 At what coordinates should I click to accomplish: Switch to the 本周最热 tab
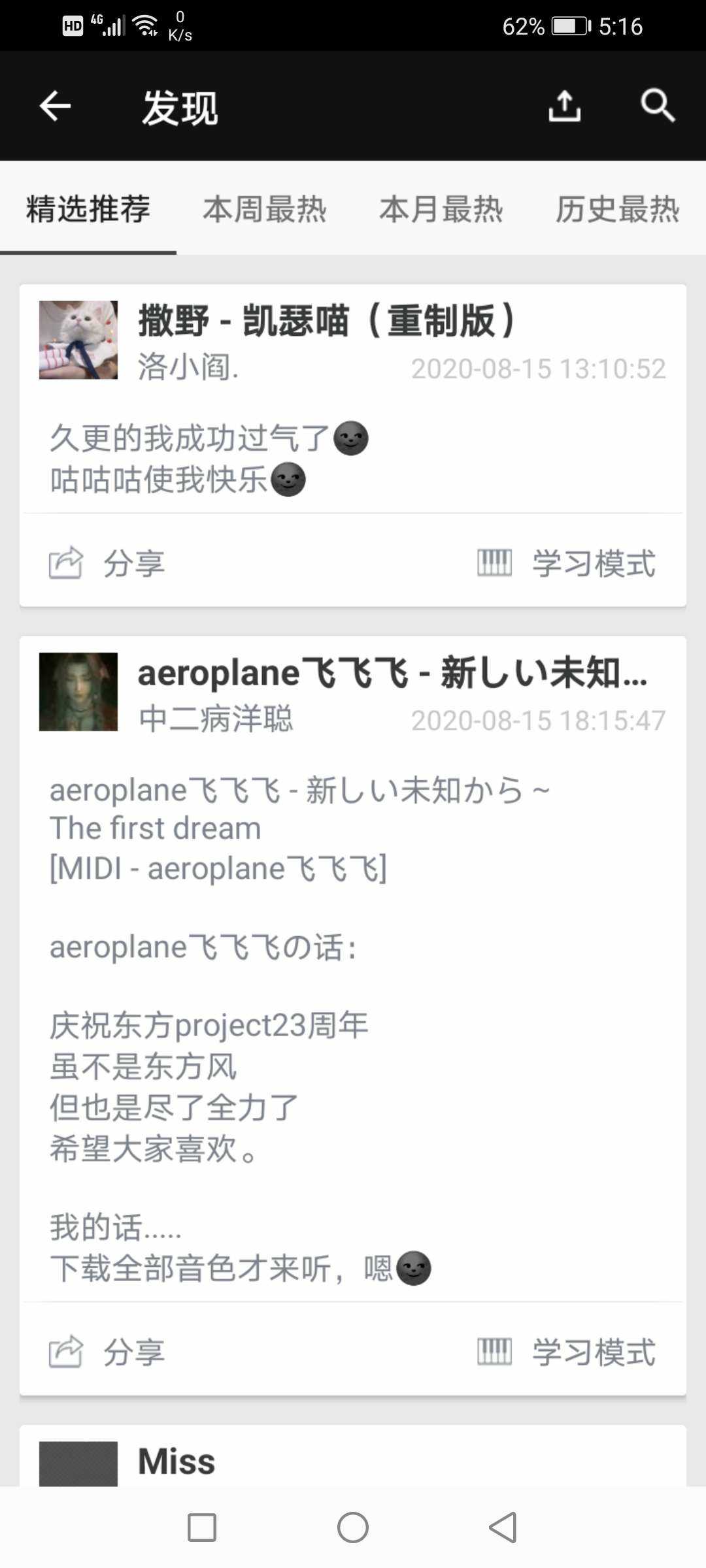264,209
